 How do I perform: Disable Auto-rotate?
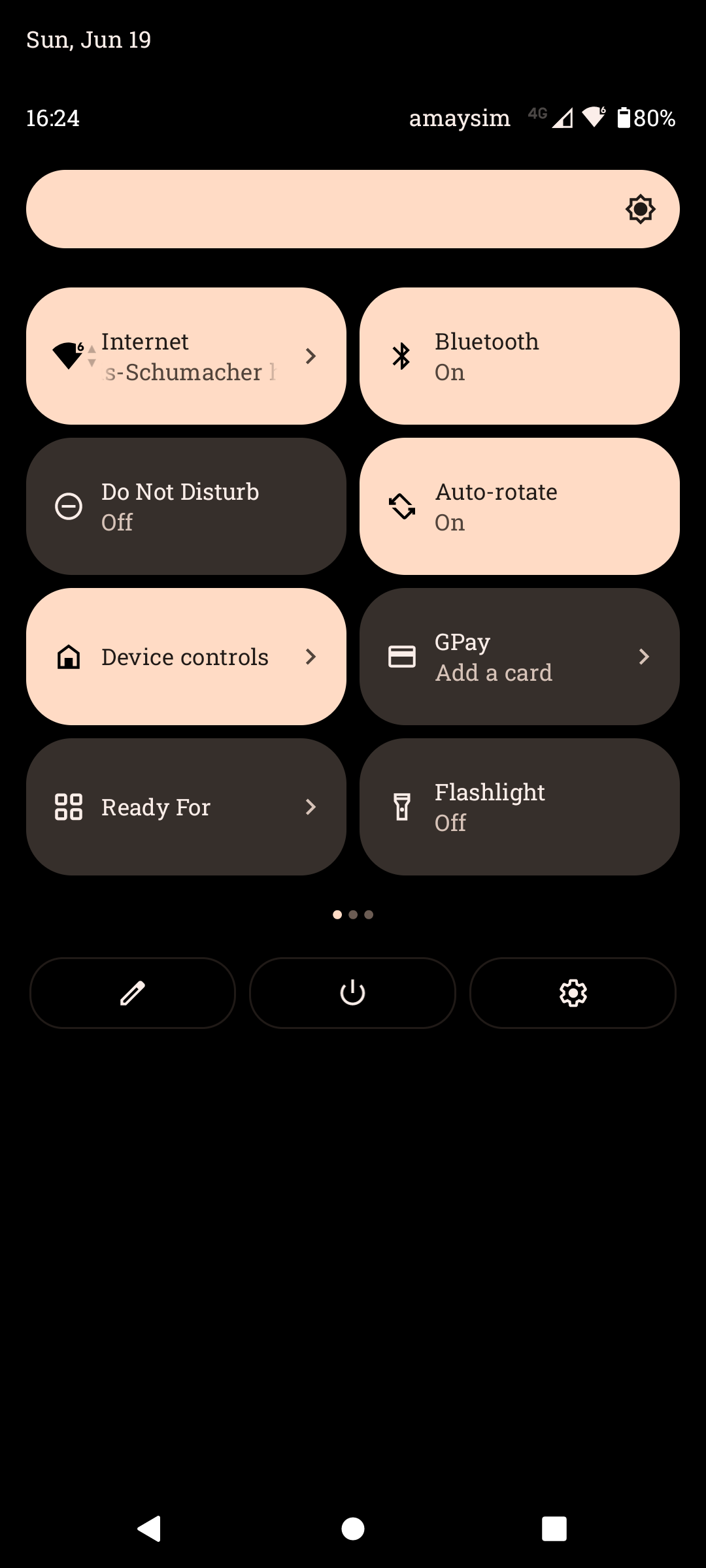point(520,506)
